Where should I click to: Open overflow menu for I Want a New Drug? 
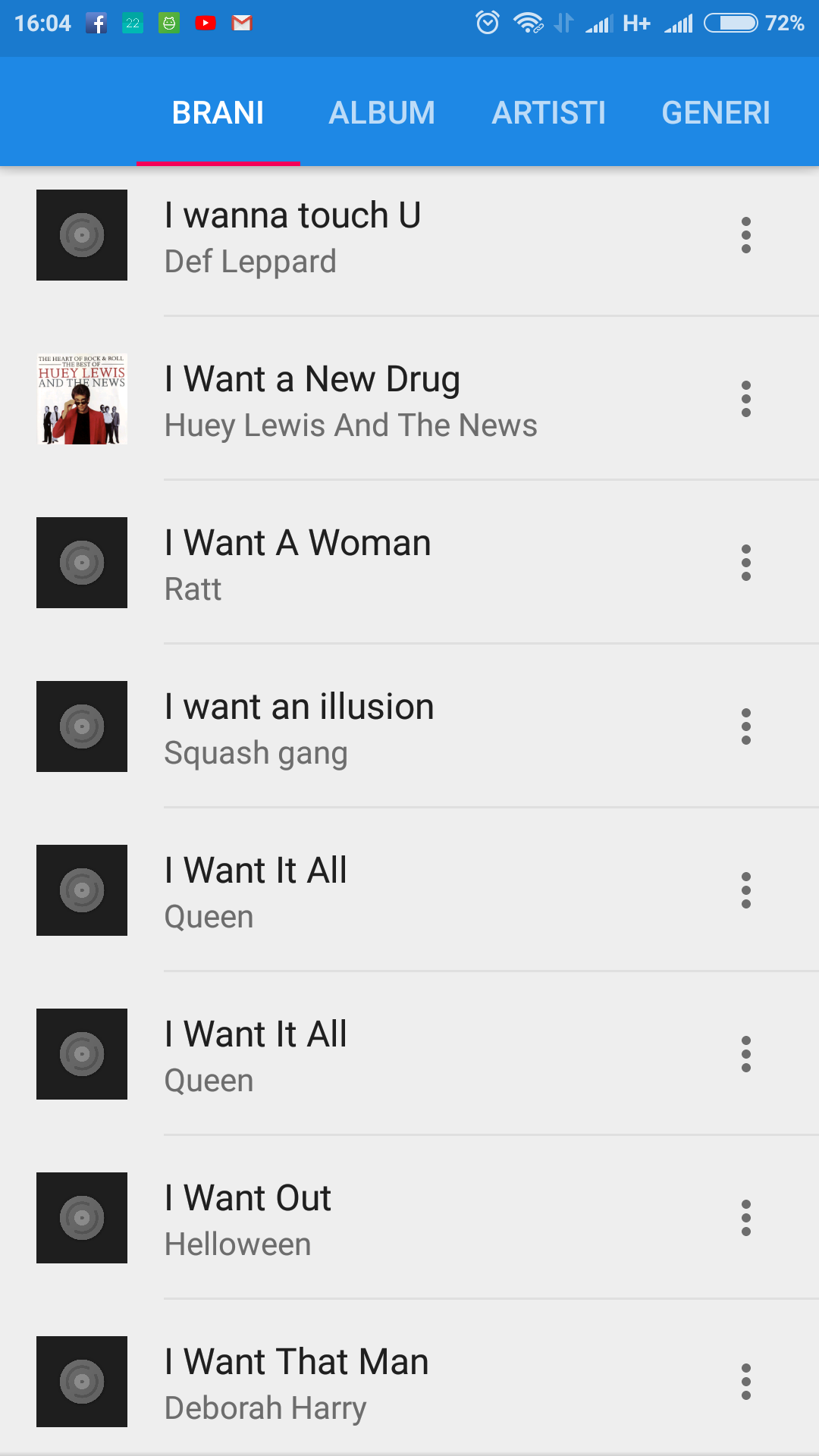pyautogui.click(x=745, y=399)
